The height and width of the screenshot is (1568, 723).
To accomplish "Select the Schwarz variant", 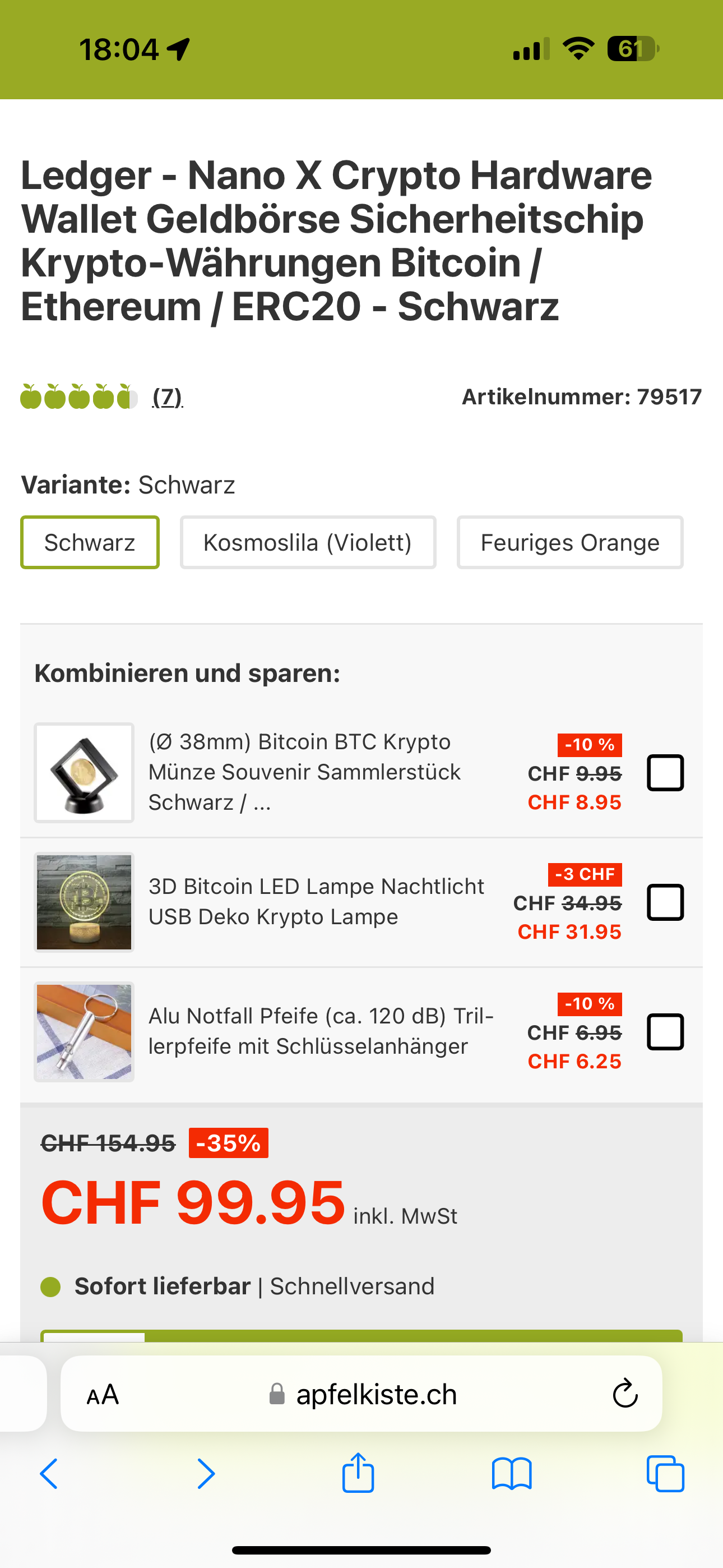I will click(90, 542).
